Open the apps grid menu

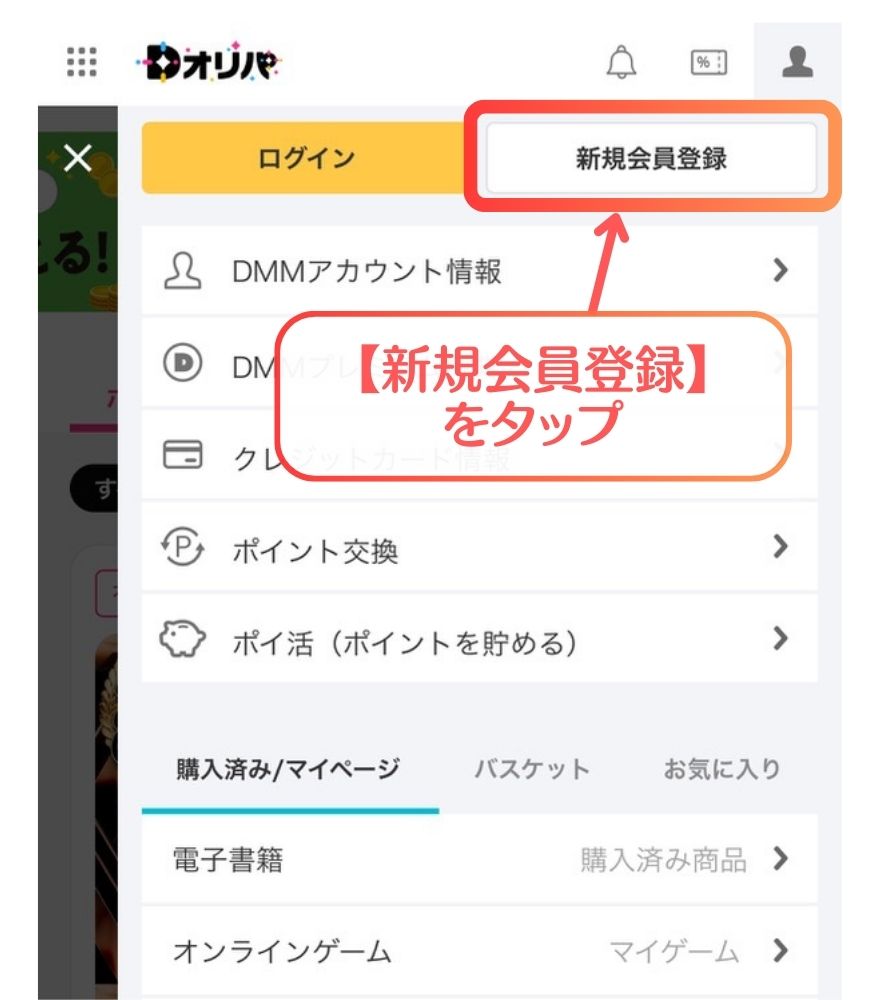point(83,62)
